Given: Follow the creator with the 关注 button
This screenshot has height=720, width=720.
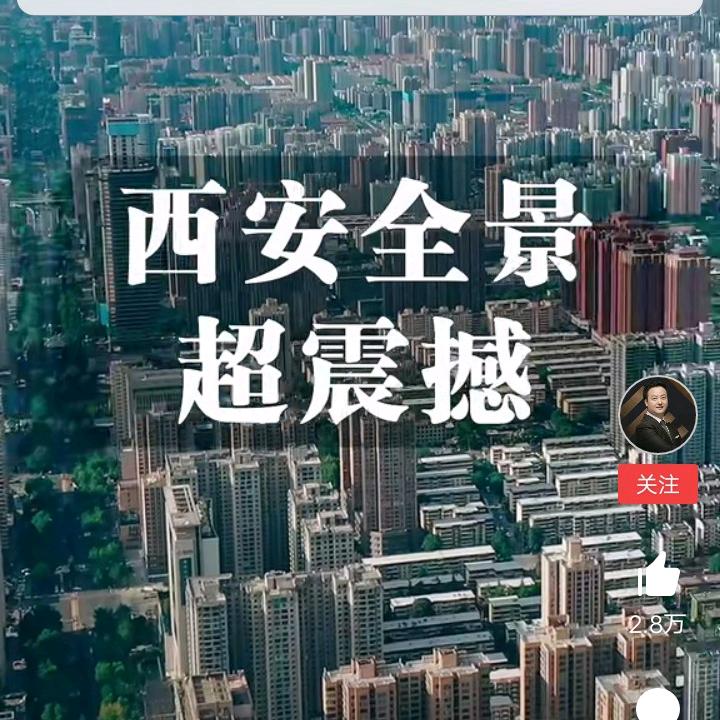Looking at the screenshot, I should point(658,484).
